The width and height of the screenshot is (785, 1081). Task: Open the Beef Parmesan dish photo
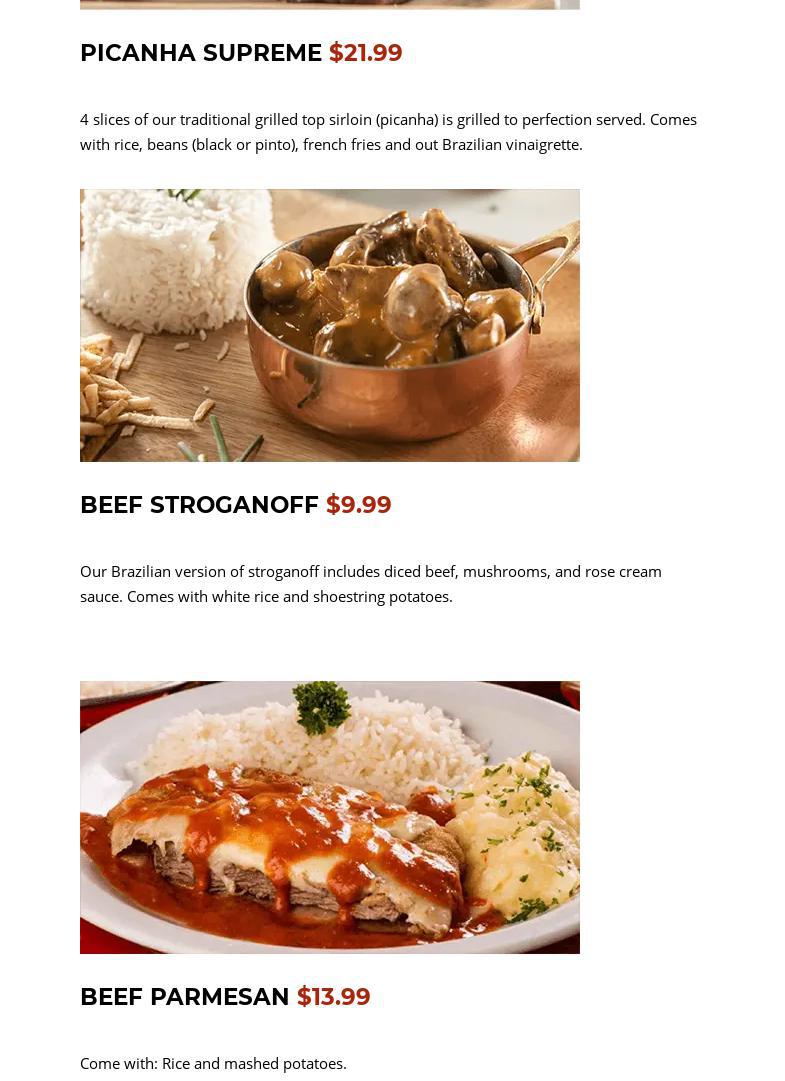click(x=329, y=817)
